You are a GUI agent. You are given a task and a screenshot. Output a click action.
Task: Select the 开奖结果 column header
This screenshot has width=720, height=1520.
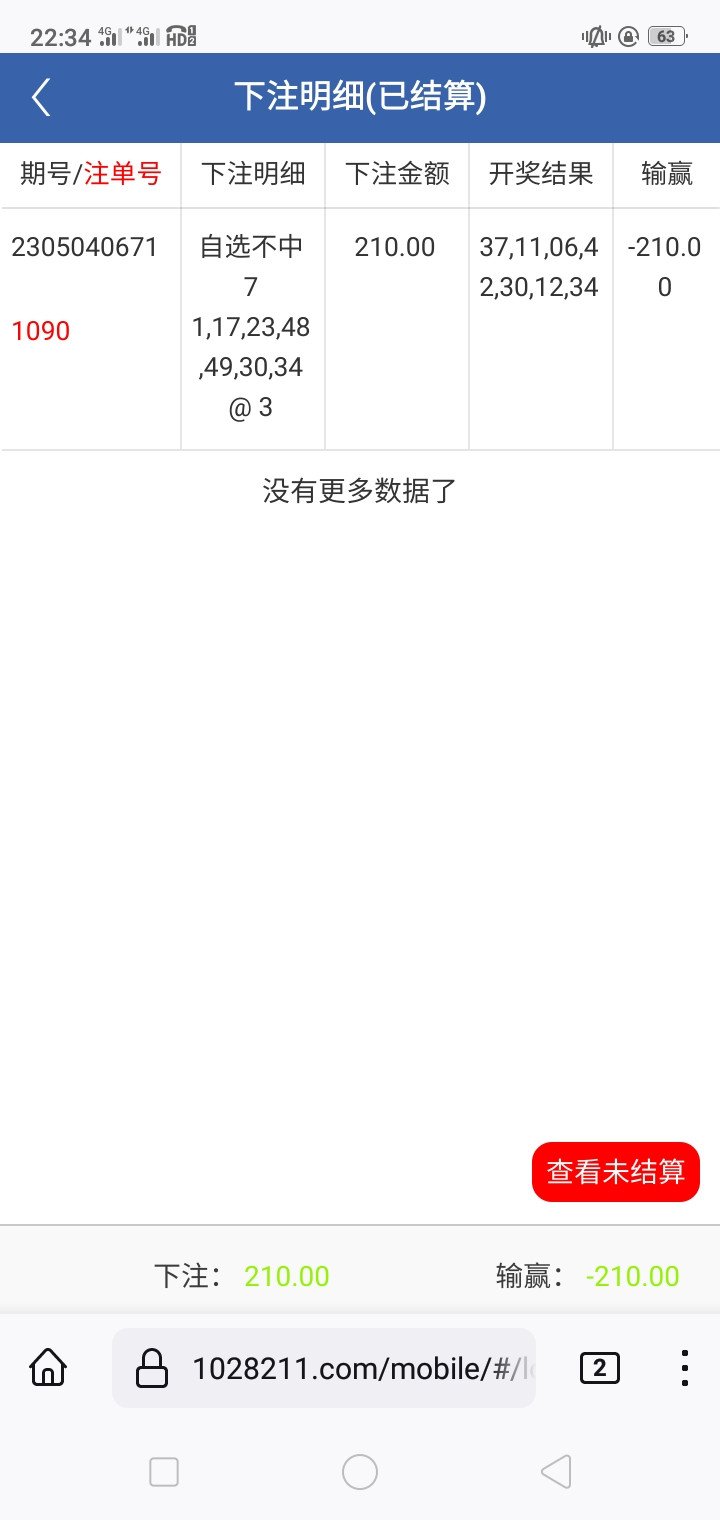click(x=540, y=173)
